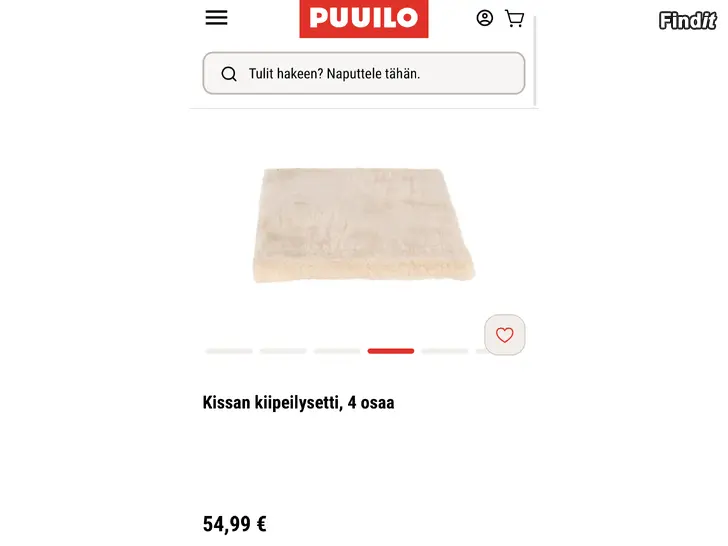Screen dimensions: 728x546
Task: Jump to the first image indicator
Action: [x=229, y=351]
